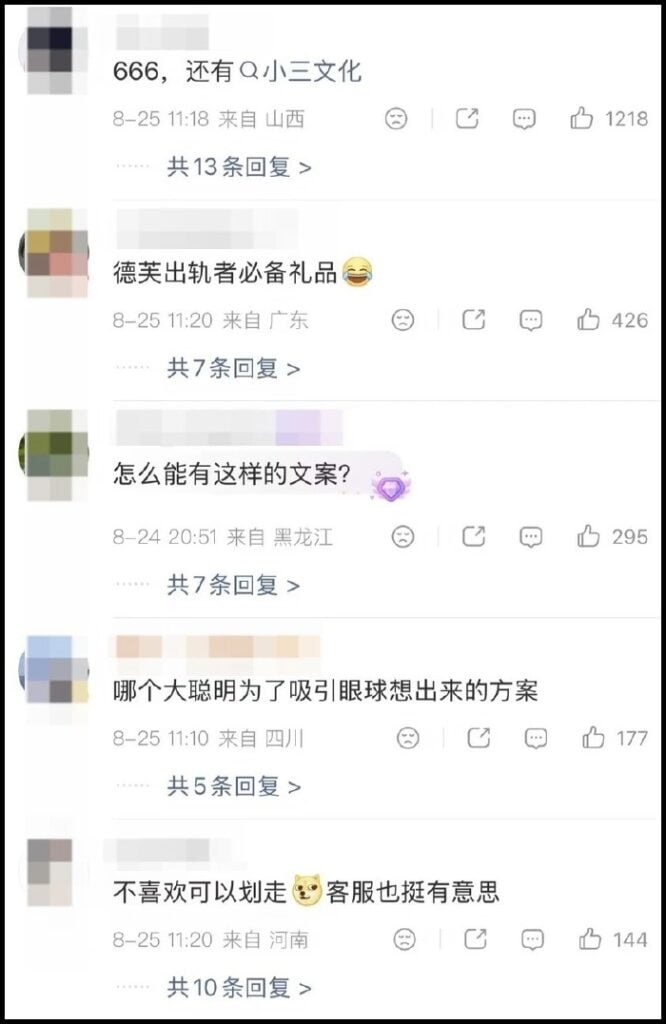The width and height of the screenshot is (666, 1024).
Task: Share the 666 comment from 山西
Action: 467,118
